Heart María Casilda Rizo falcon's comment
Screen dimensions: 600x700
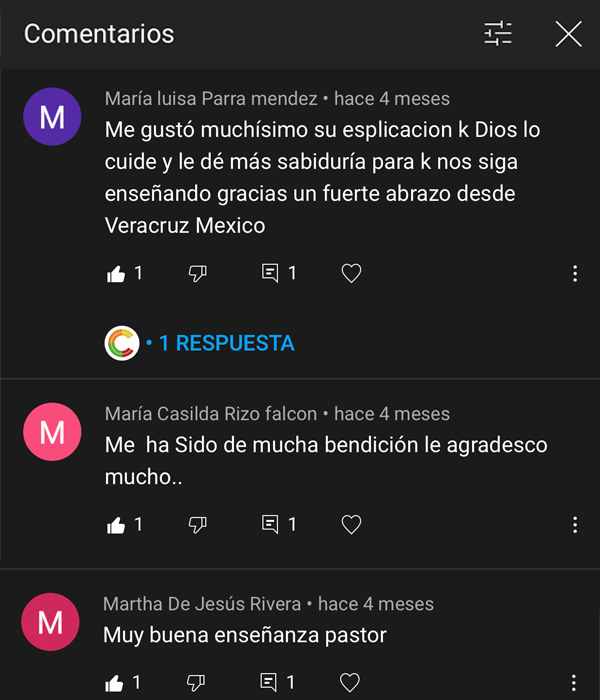[x=351, y=524]
